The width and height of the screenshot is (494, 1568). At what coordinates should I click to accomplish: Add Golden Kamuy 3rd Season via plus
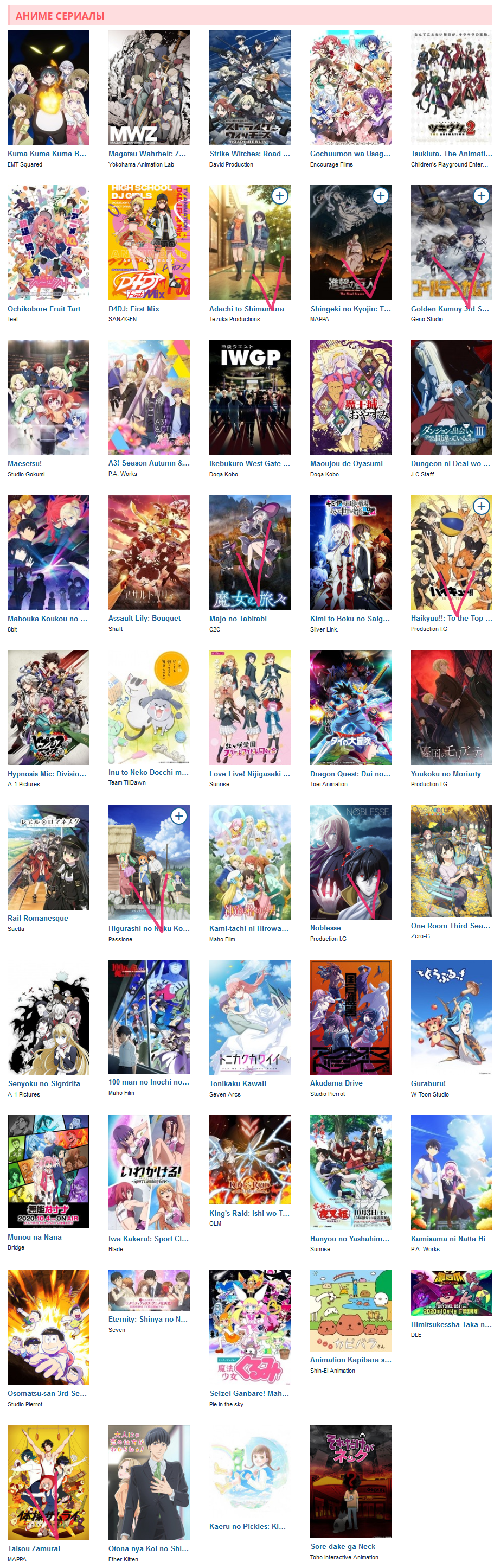pyautogui.click(x=481, y=196)
